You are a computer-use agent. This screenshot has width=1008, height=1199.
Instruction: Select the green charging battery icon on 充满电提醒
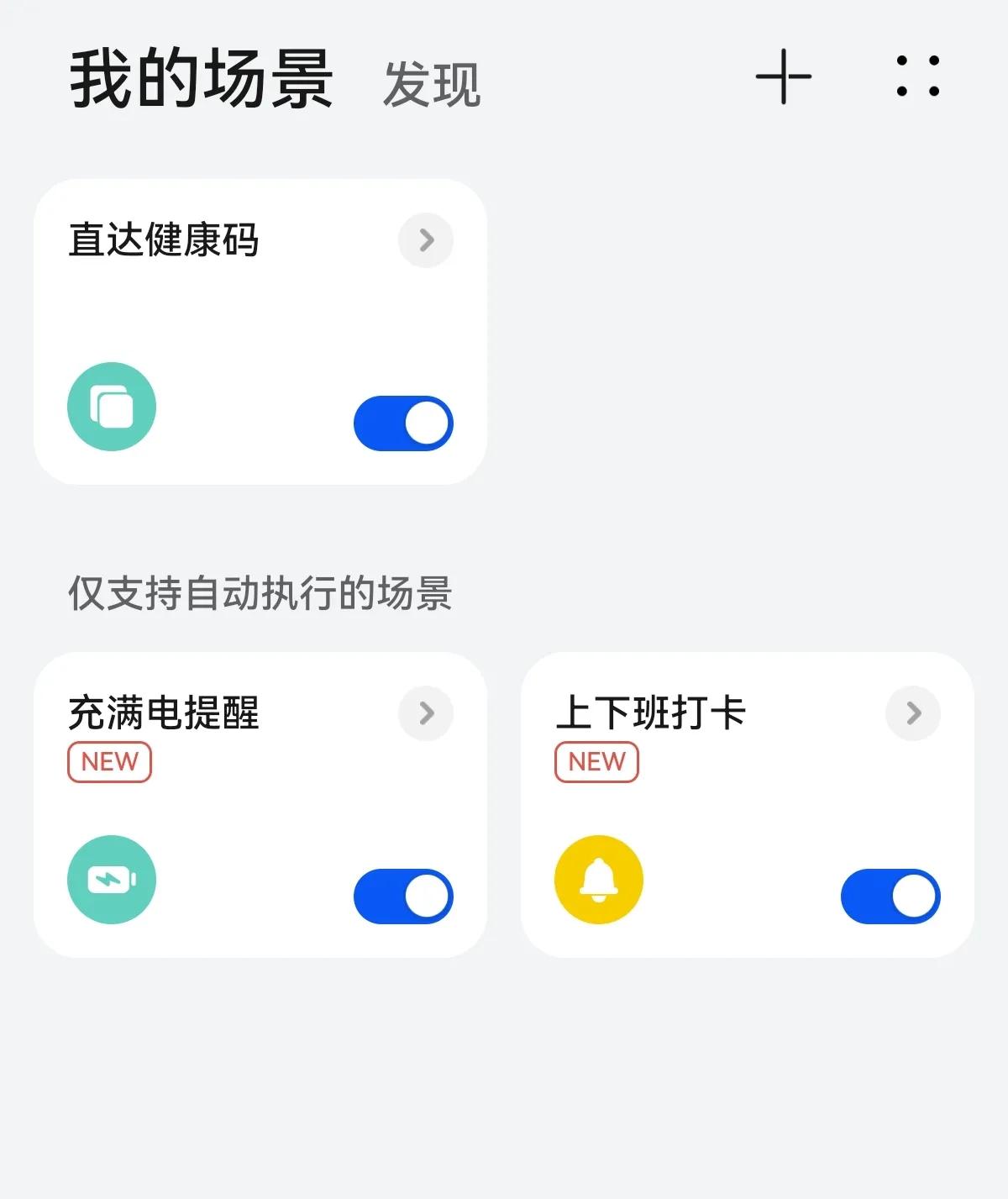tap(110, 879)
